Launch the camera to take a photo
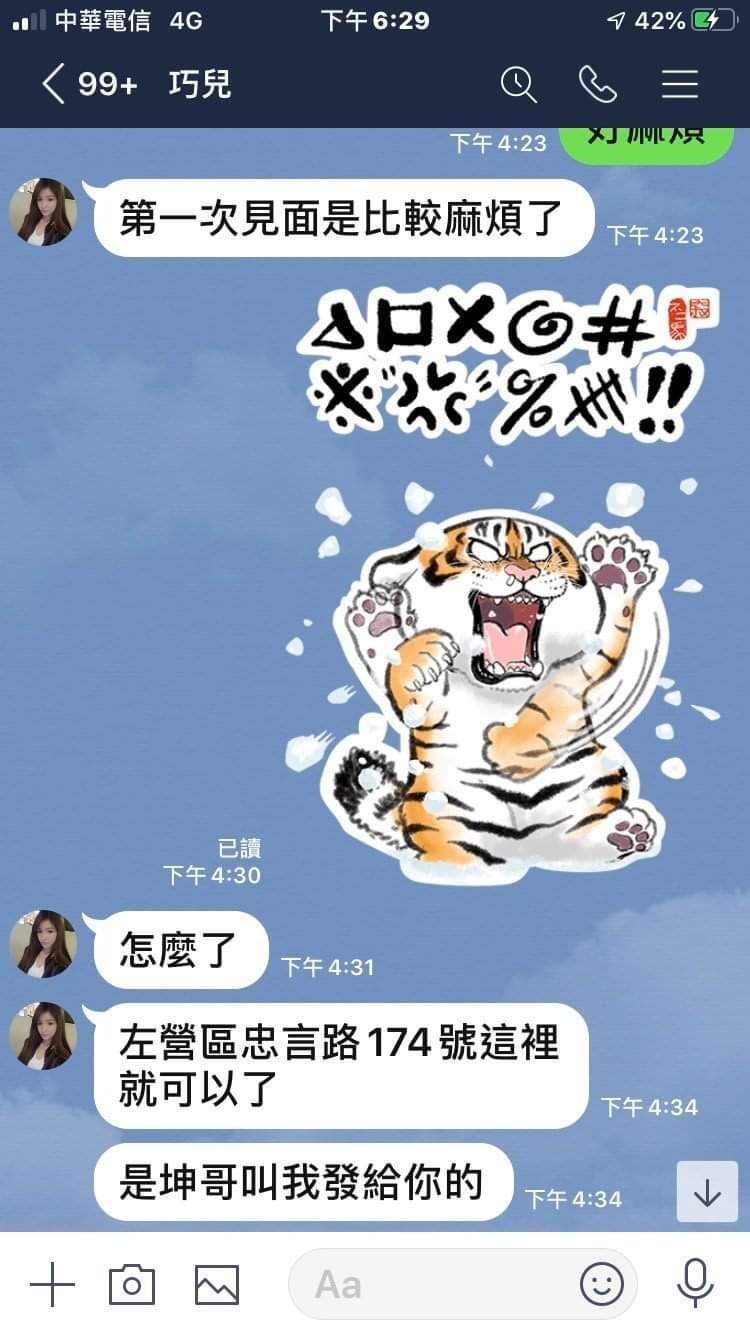 (x=132, y=1283)
